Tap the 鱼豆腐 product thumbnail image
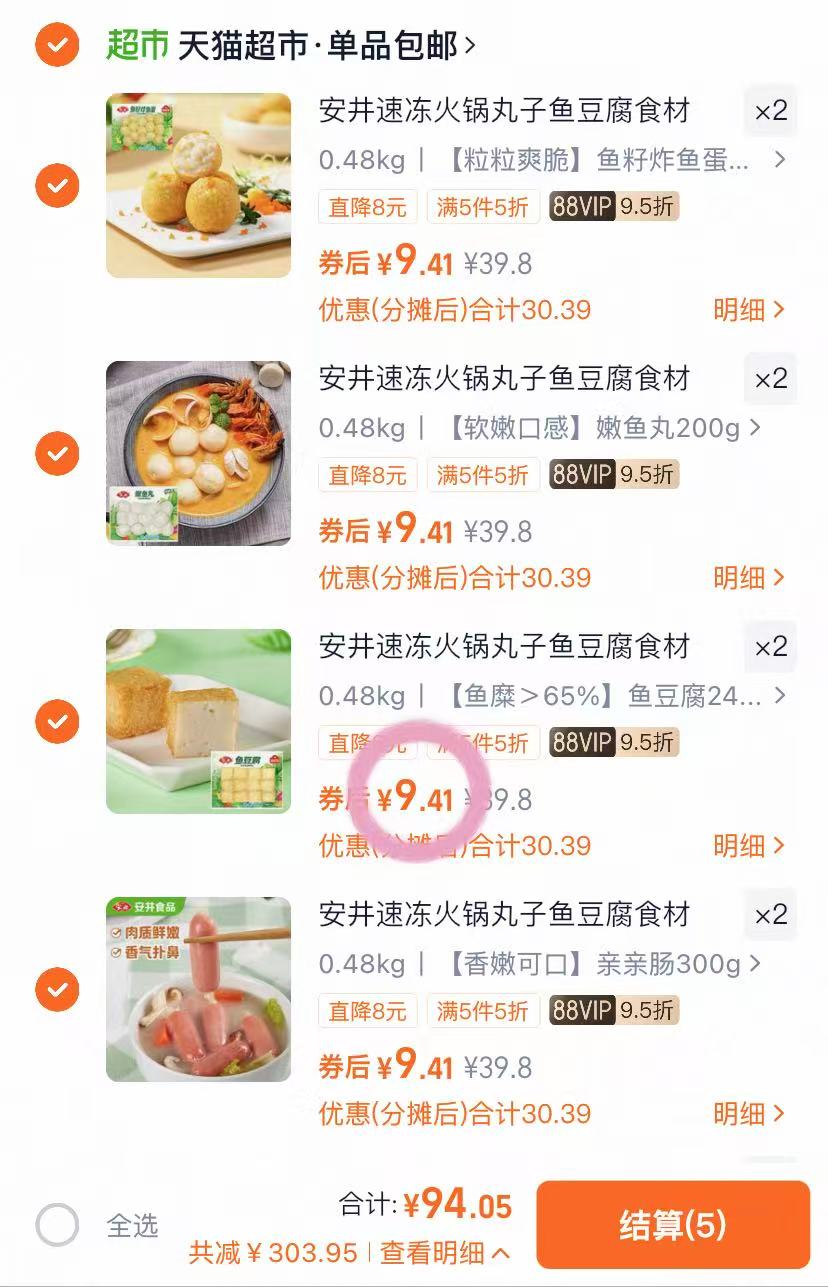 [197, 721]
